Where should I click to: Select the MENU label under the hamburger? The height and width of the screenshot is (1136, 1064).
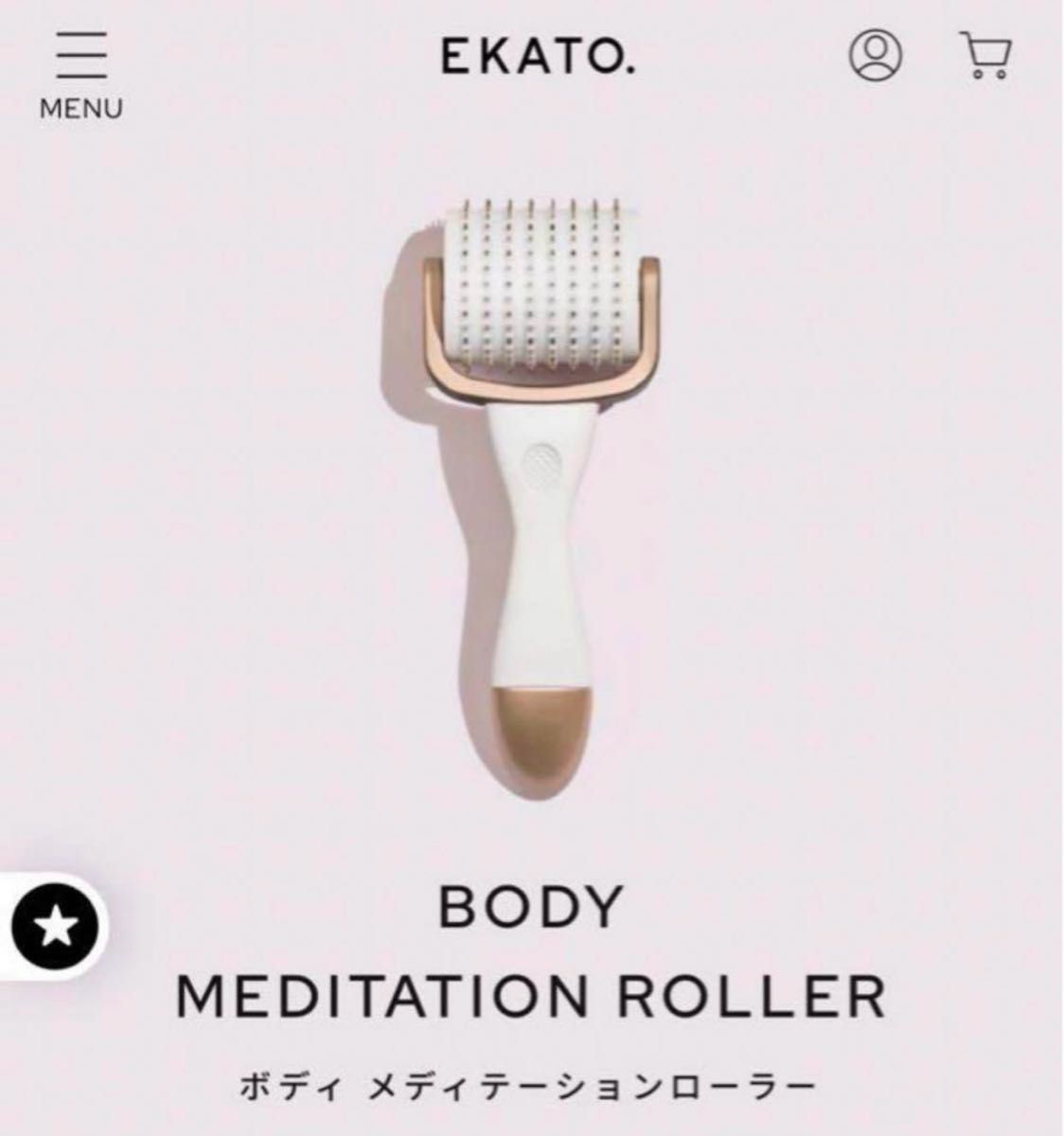click(x=81, y=107)
